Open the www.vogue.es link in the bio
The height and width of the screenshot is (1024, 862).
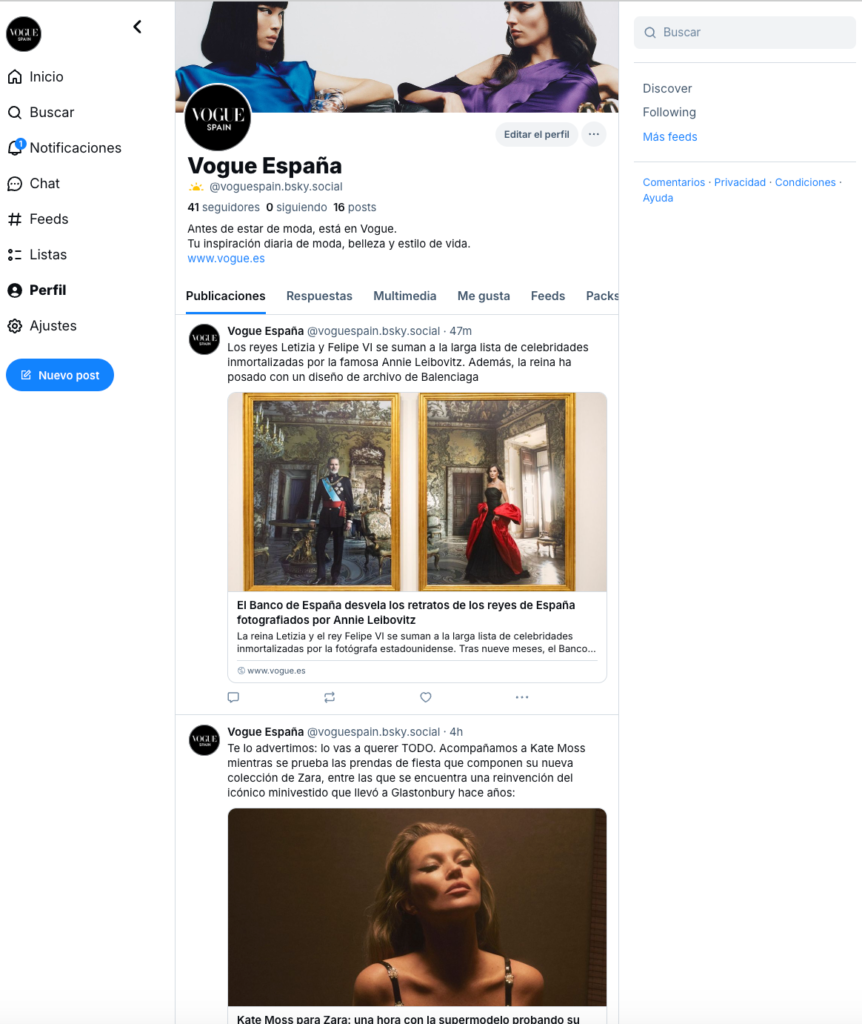pyautogui.click(x=226, y=258)
